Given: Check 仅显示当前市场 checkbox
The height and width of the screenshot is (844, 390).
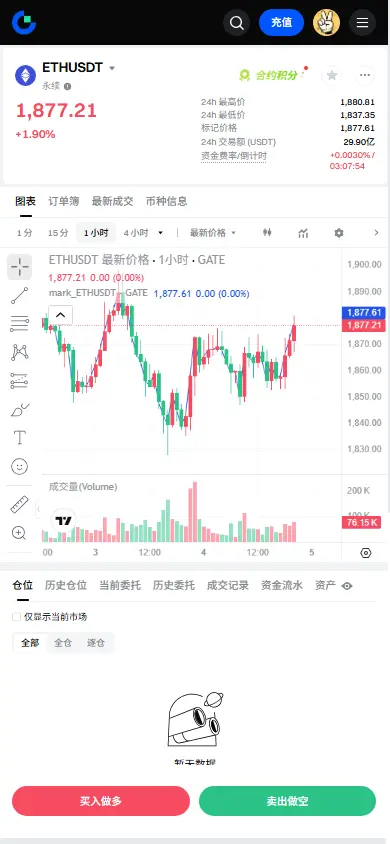Looking at the screenshot, I should 17,617.
